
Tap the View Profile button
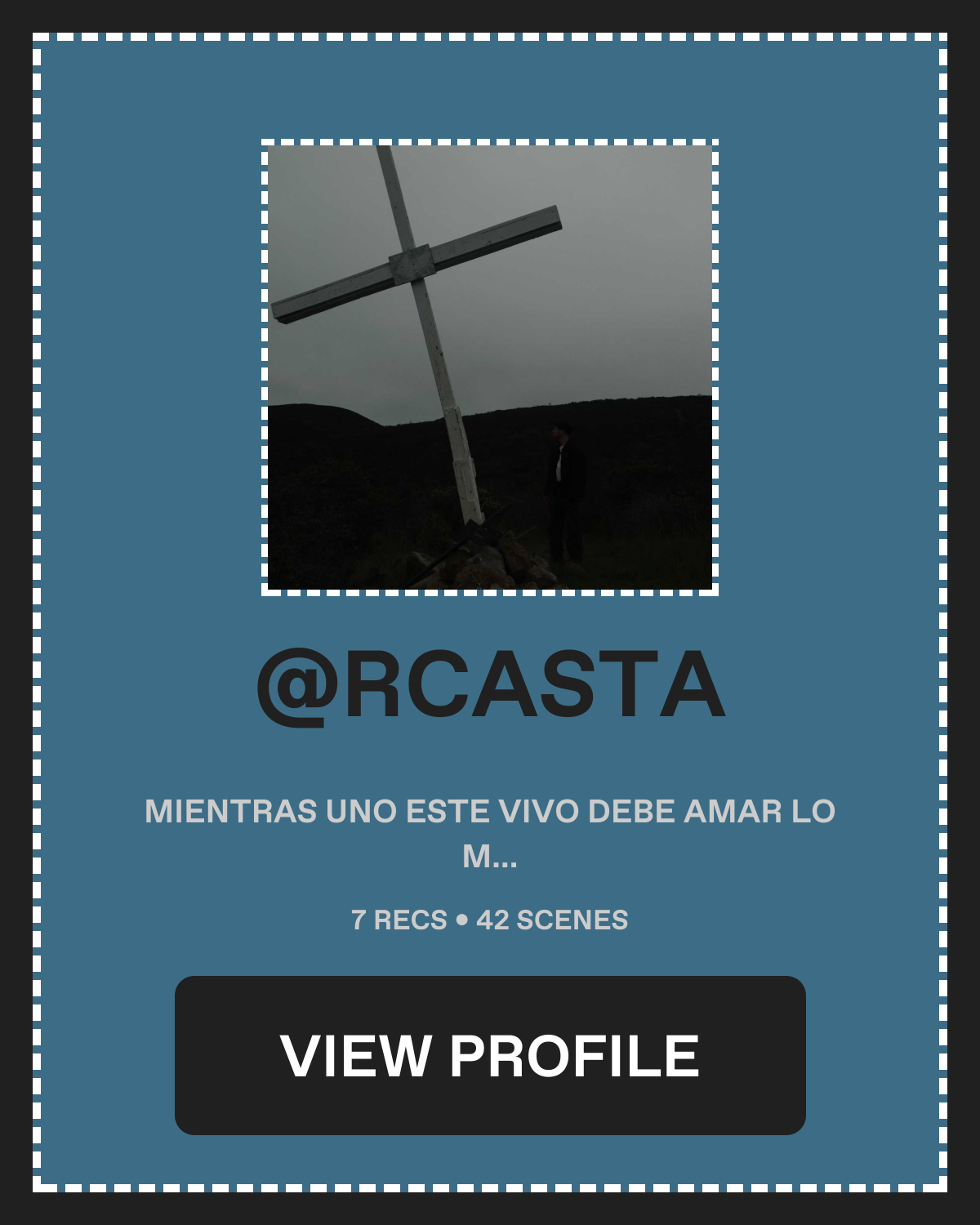[490, 1055]
